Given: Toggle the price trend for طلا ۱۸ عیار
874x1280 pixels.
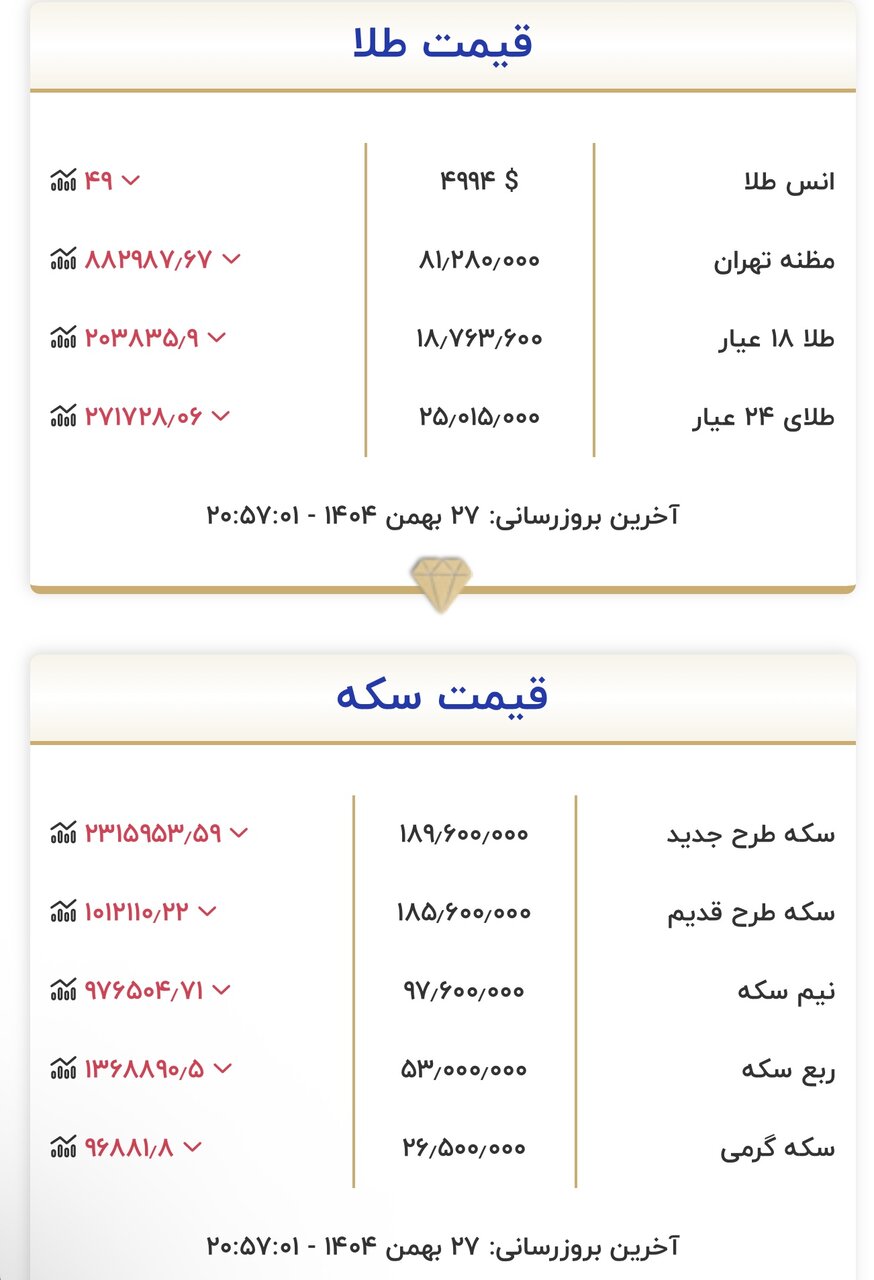Looking at the screenshot, I should [x=218, y=337].
